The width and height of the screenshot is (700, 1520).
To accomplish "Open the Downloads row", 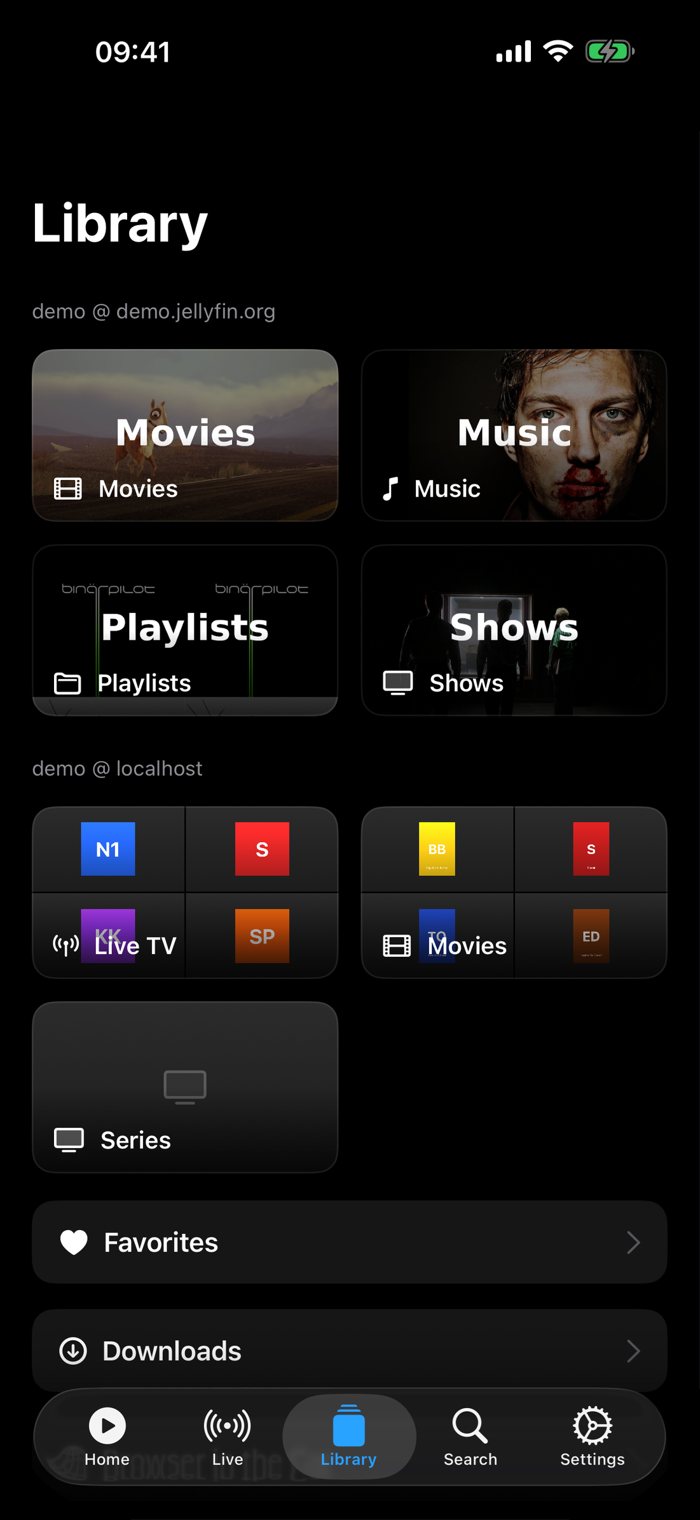I will pos(349,1351).
